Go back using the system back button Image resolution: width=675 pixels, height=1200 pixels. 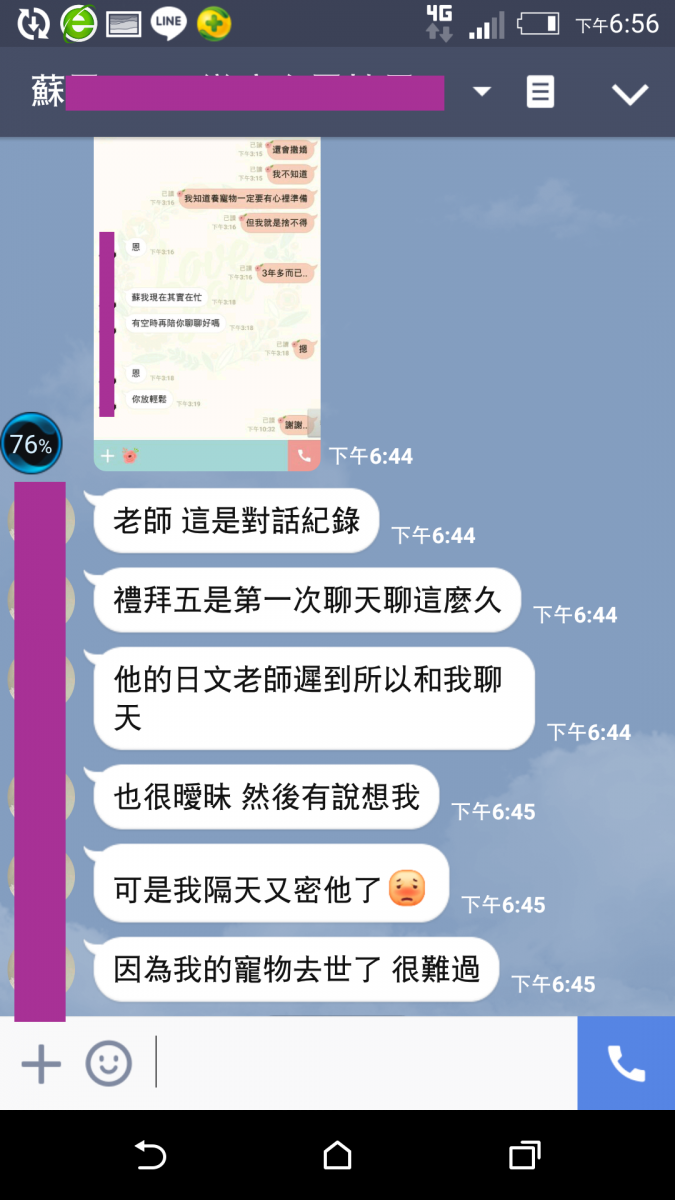[150, 1155]
